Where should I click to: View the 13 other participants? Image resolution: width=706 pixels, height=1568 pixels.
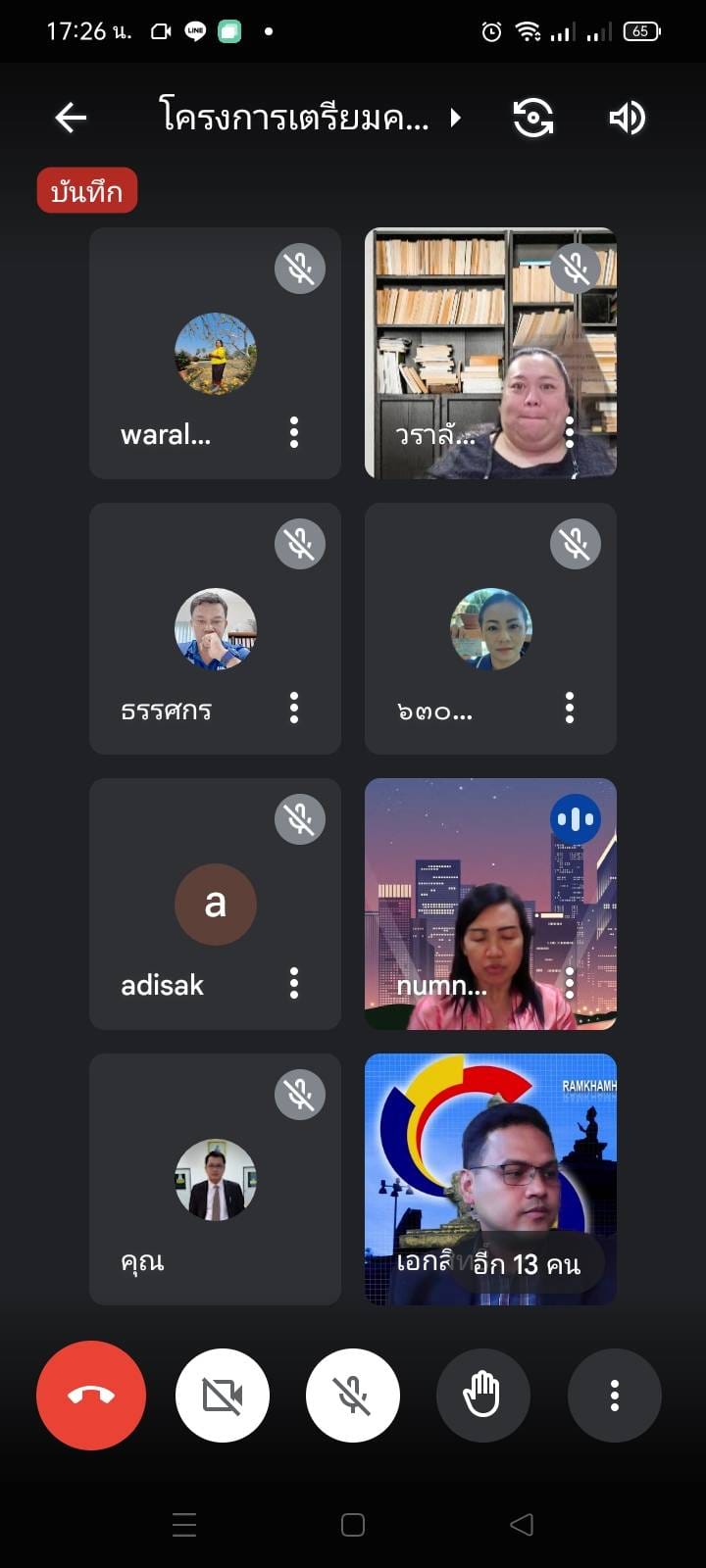[x=526, y=1264]
